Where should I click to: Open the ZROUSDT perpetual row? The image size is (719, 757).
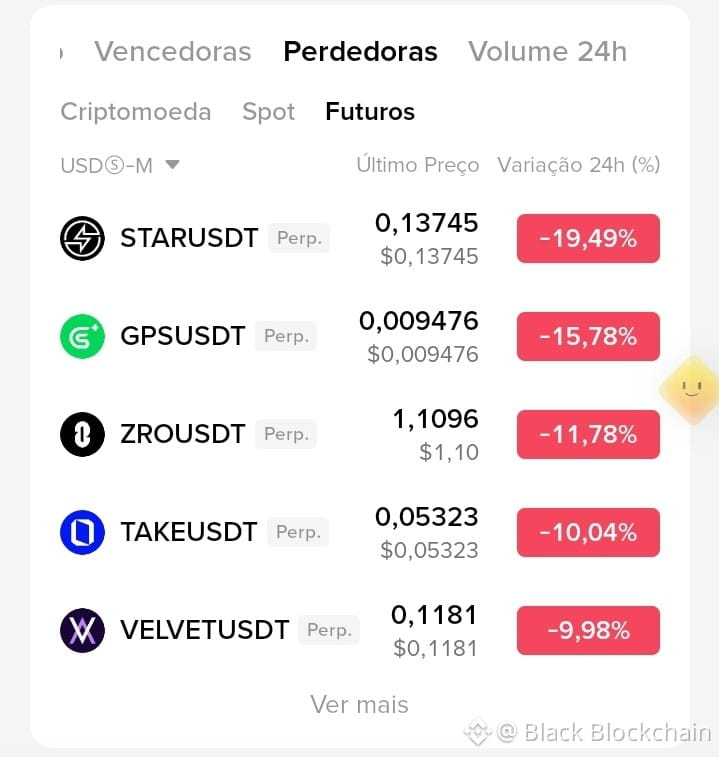(360, 435)
